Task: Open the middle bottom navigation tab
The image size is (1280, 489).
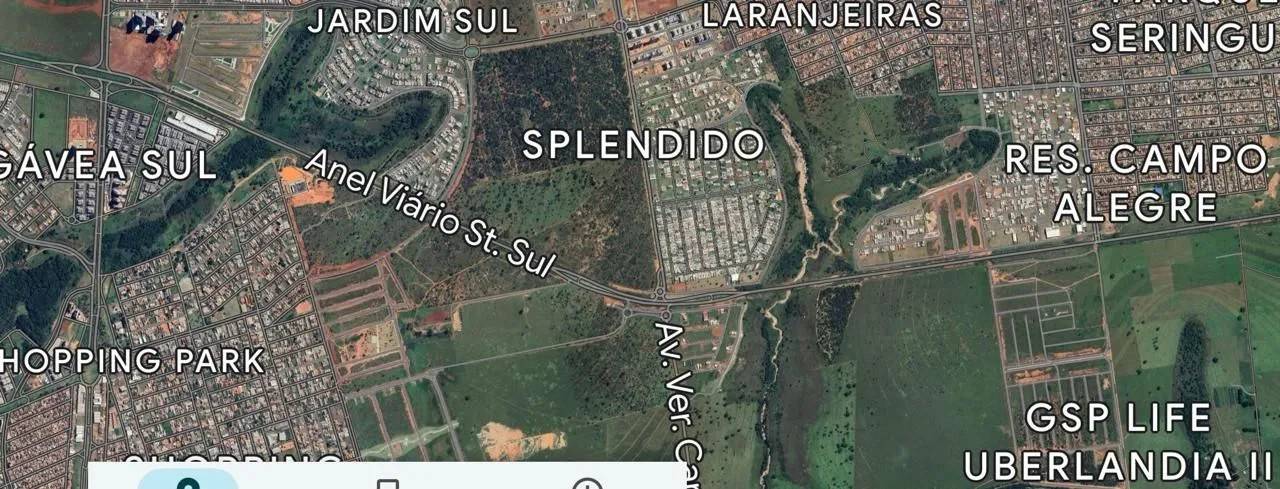Action: tap(387, 484)
